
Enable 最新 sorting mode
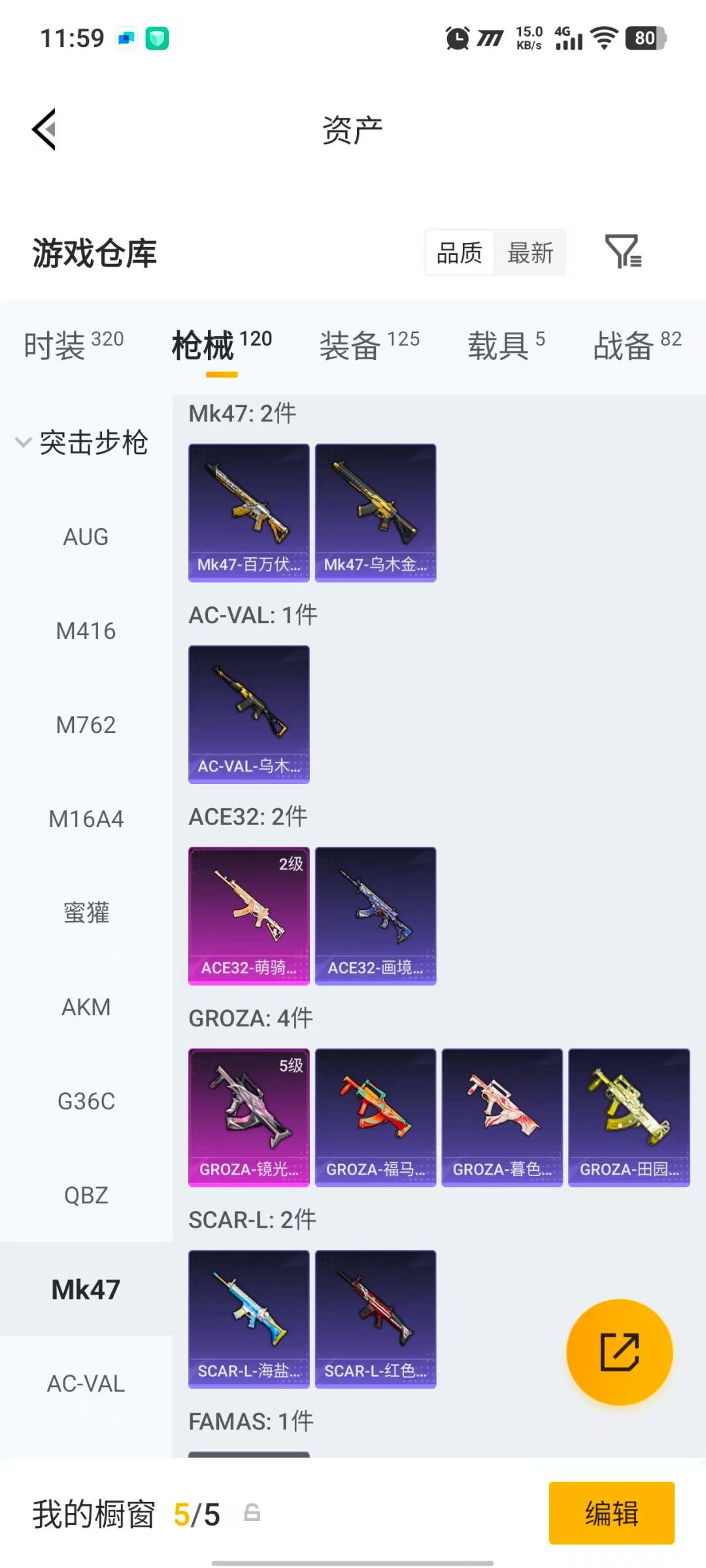click(x=531, y=253)
